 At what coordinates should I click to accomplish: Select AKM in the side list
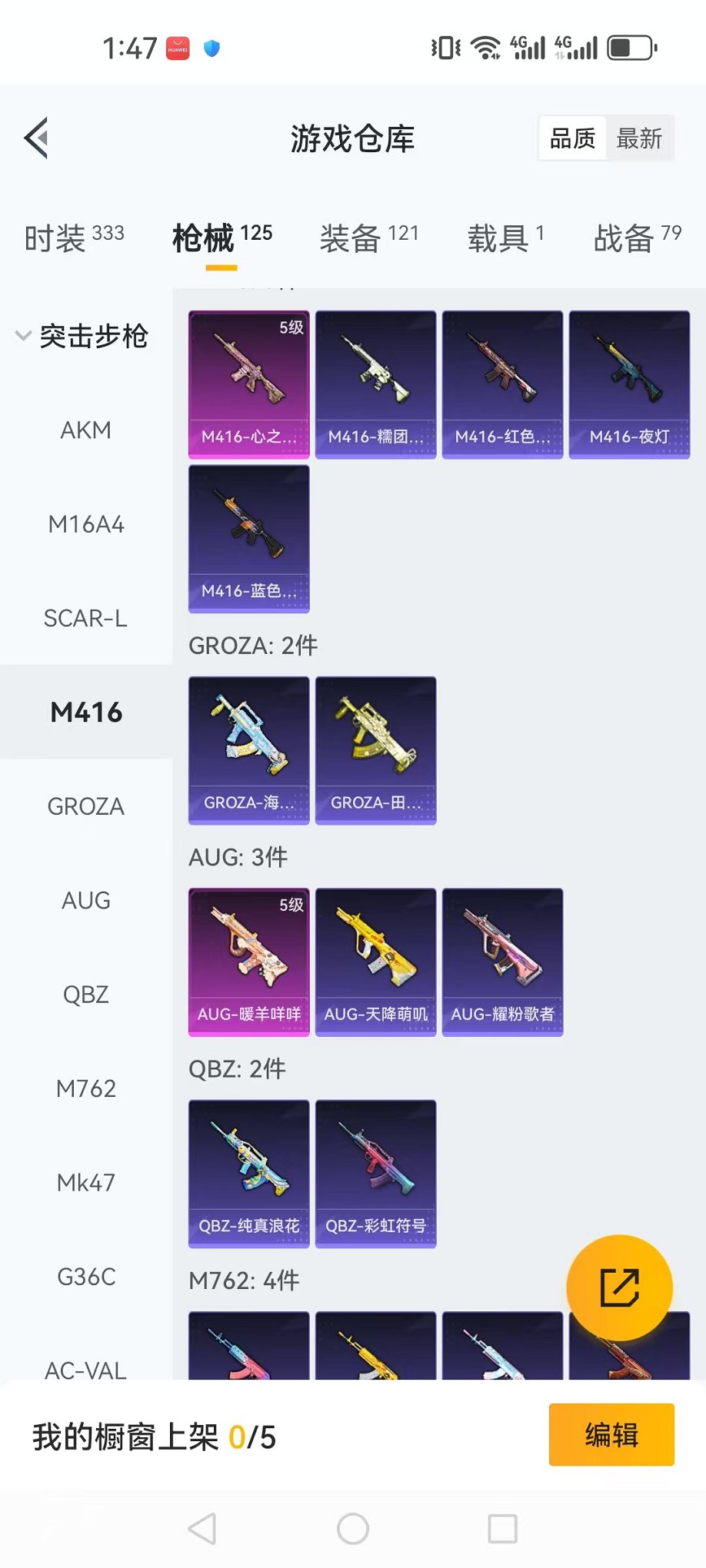(x=86, y=430)
